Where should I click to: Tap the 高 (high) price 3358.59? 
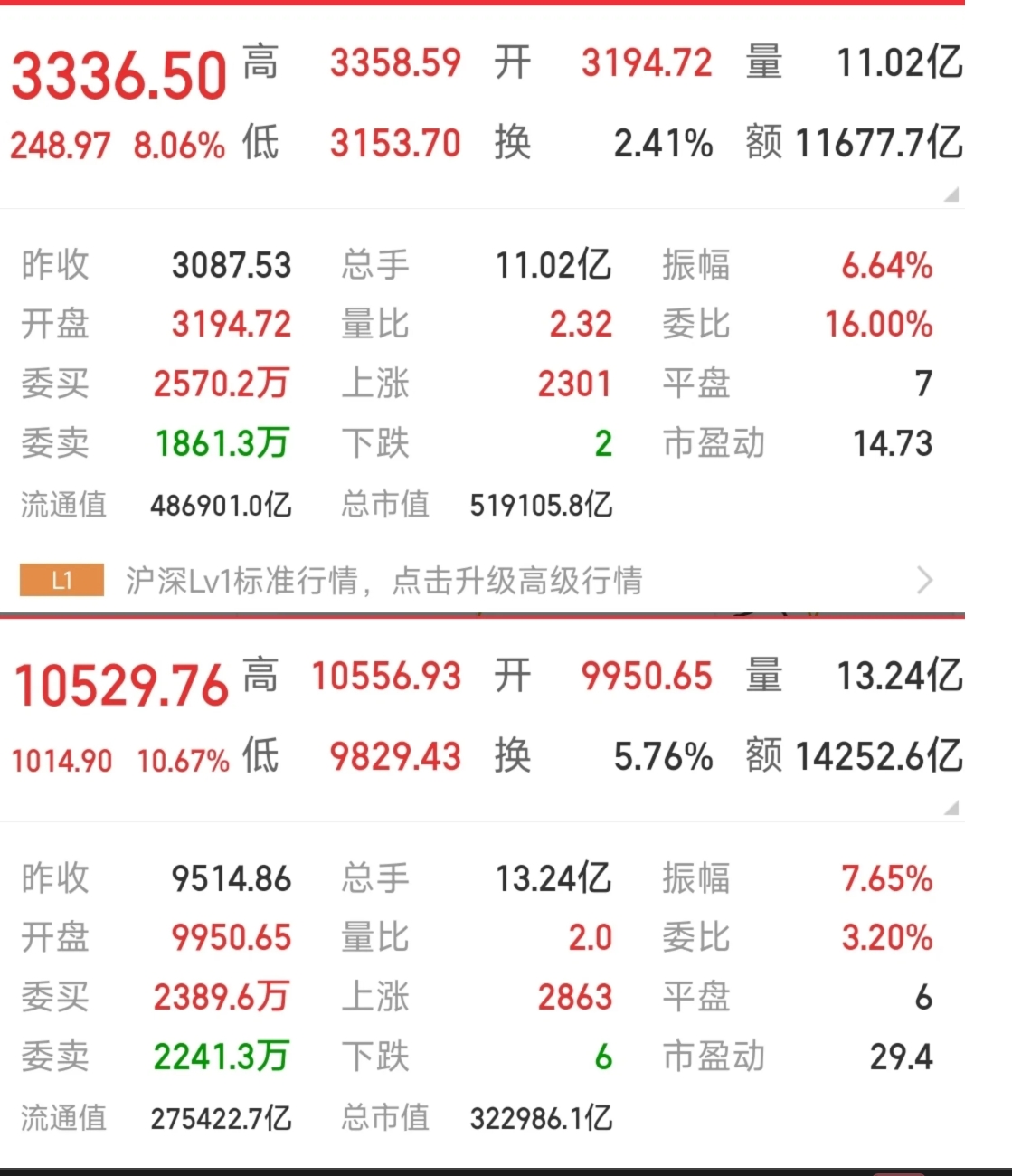[395, 63]
